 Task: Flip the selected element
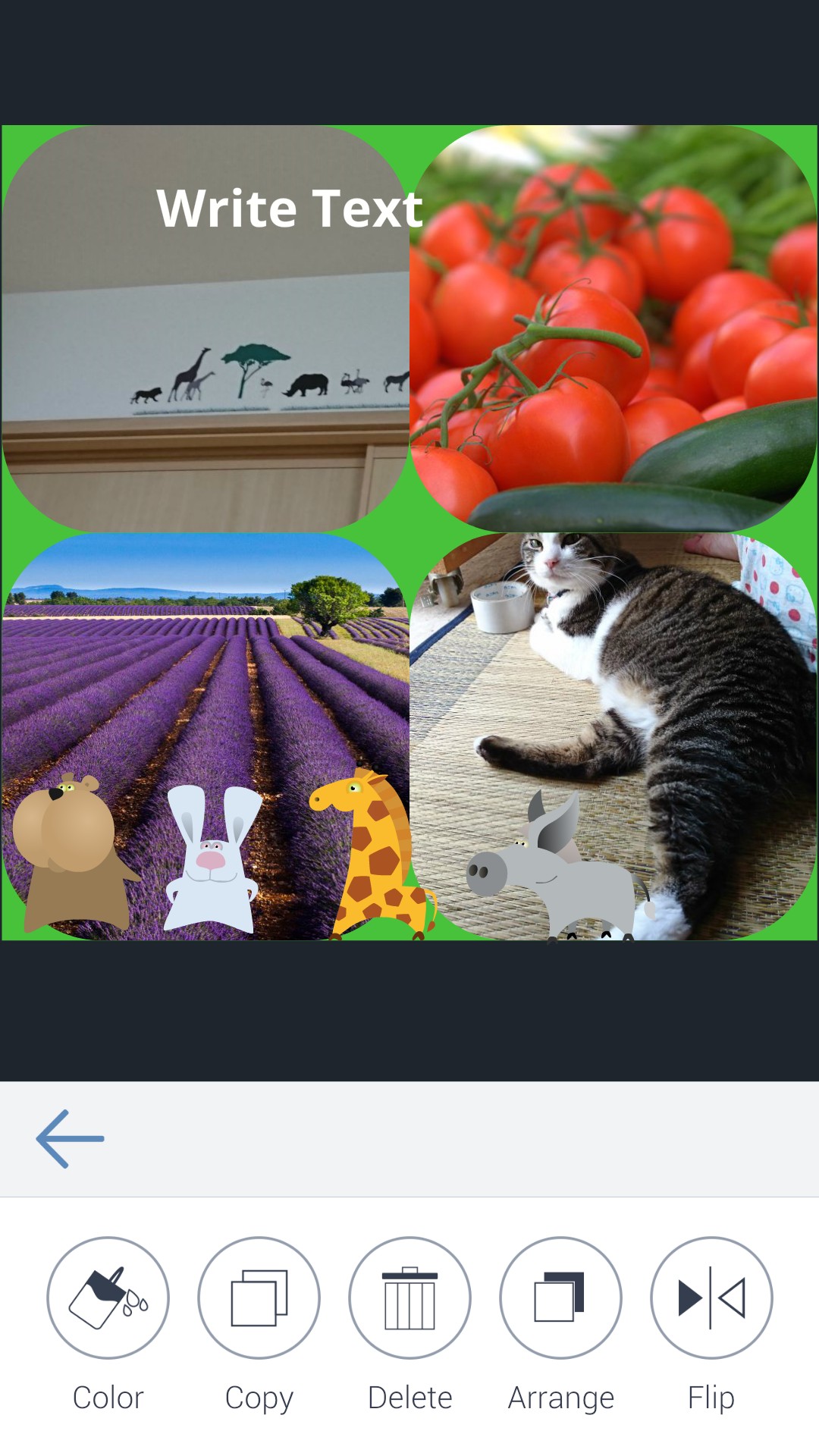(x=711, y=1298)
